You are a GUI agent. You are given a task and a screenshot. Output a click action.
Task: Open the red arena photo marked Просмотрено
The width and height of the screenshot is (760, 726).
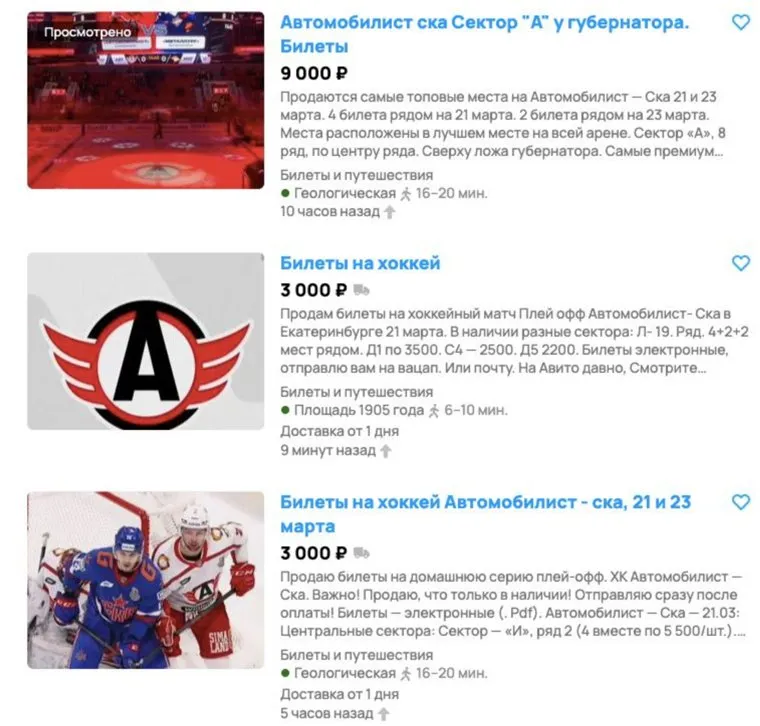(145, 100)
